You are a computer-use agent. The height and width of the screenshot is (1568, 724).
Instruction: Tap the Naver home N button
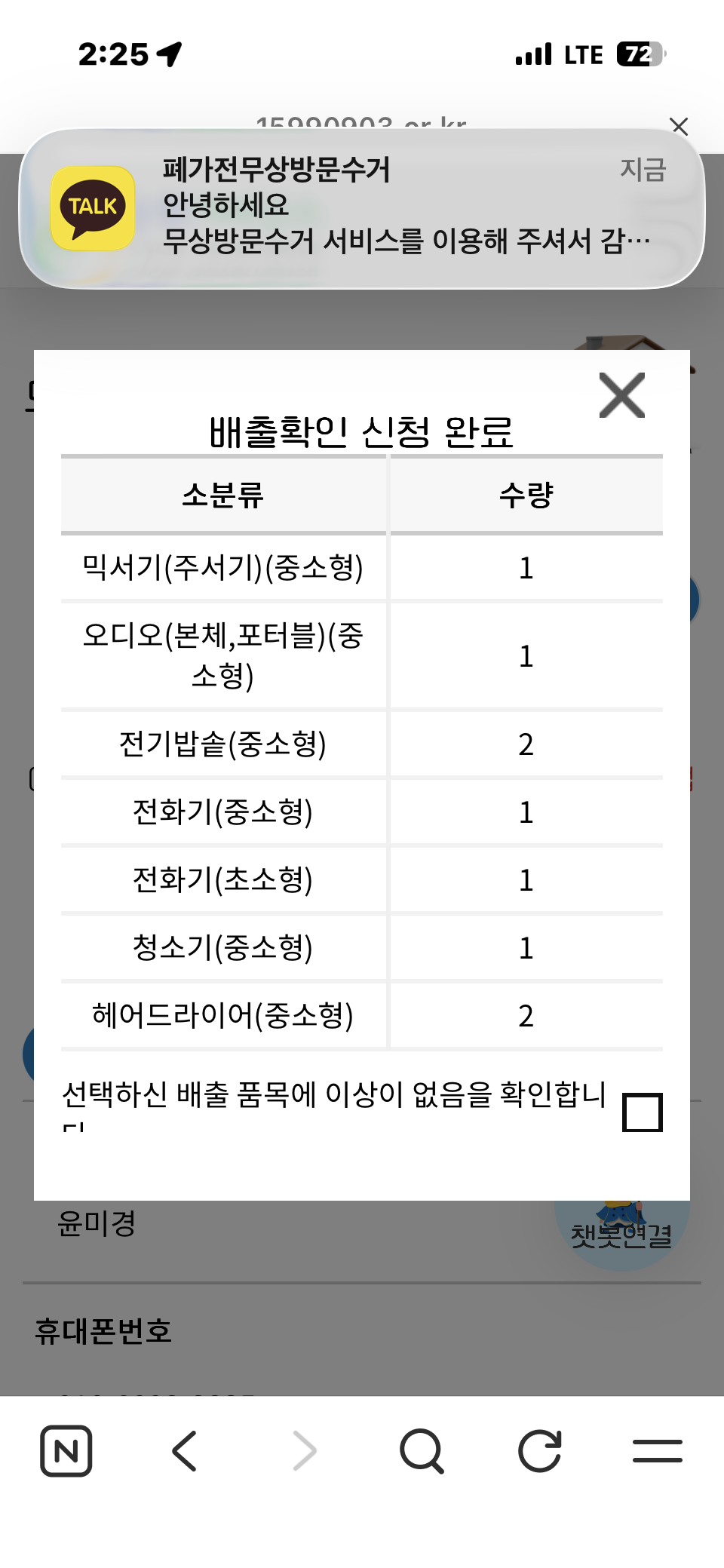coord(66,1450)
